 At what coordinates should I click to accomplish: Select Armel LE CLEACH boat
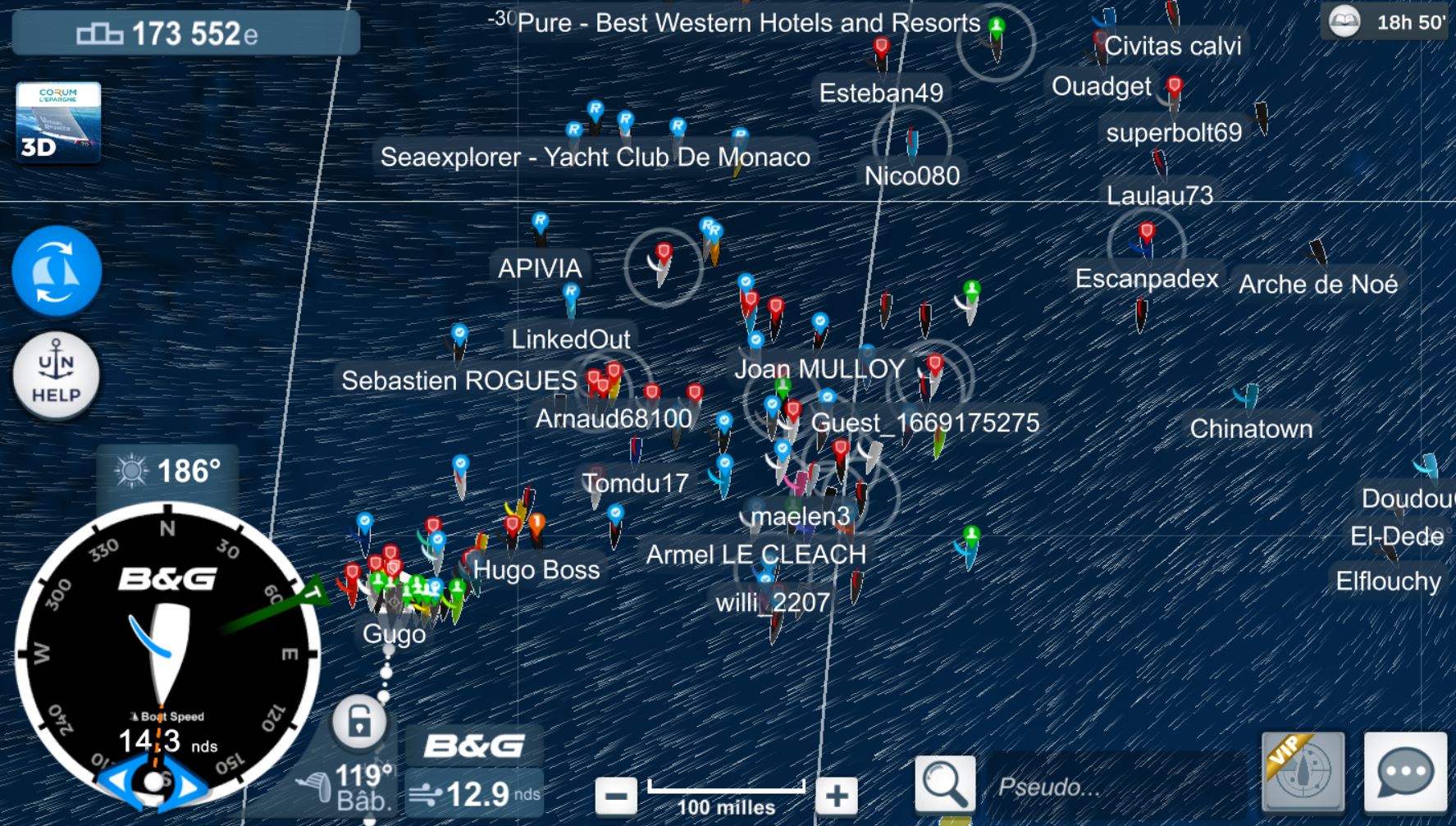click(x=755, y=554)
